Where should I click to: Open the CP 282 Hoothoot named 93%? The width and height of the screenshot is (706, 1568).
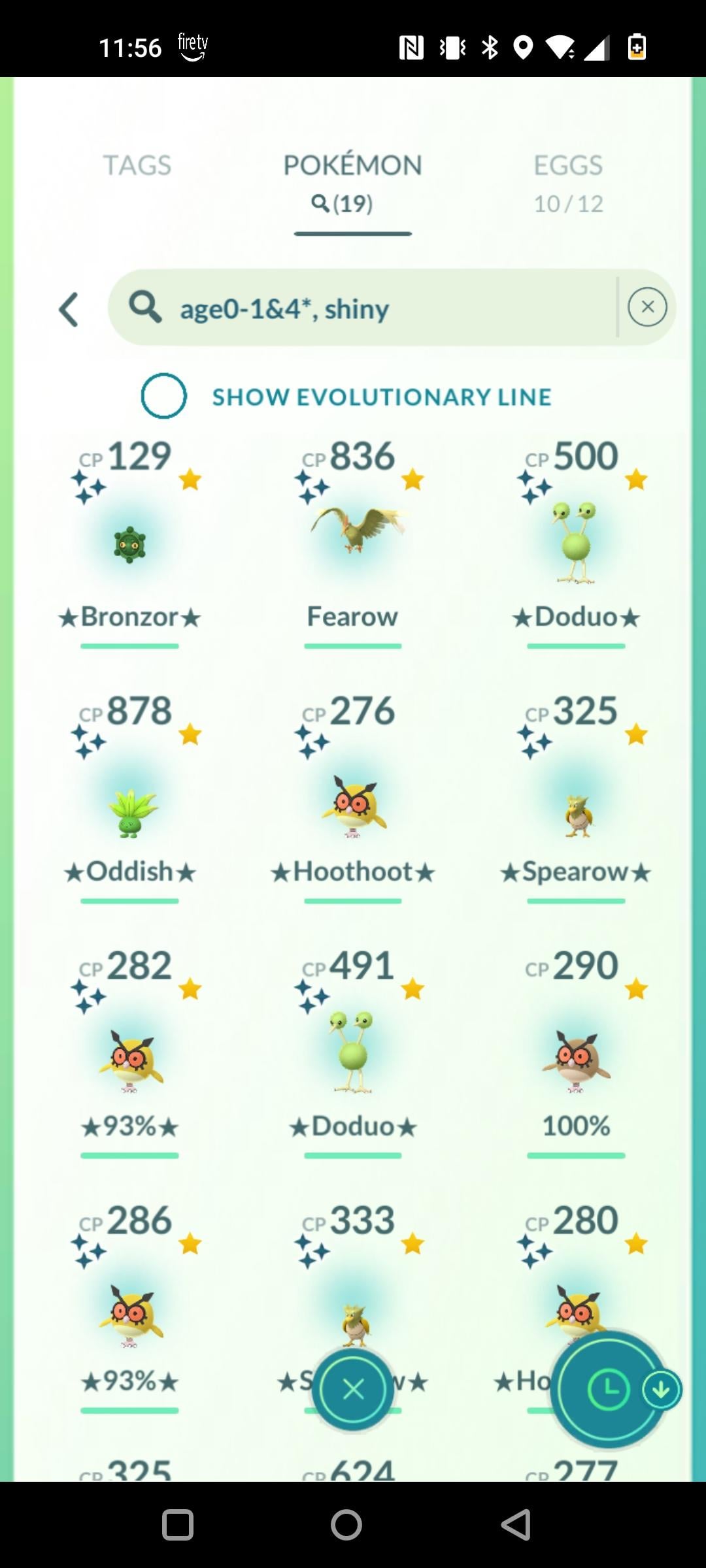coord(129,1060)
